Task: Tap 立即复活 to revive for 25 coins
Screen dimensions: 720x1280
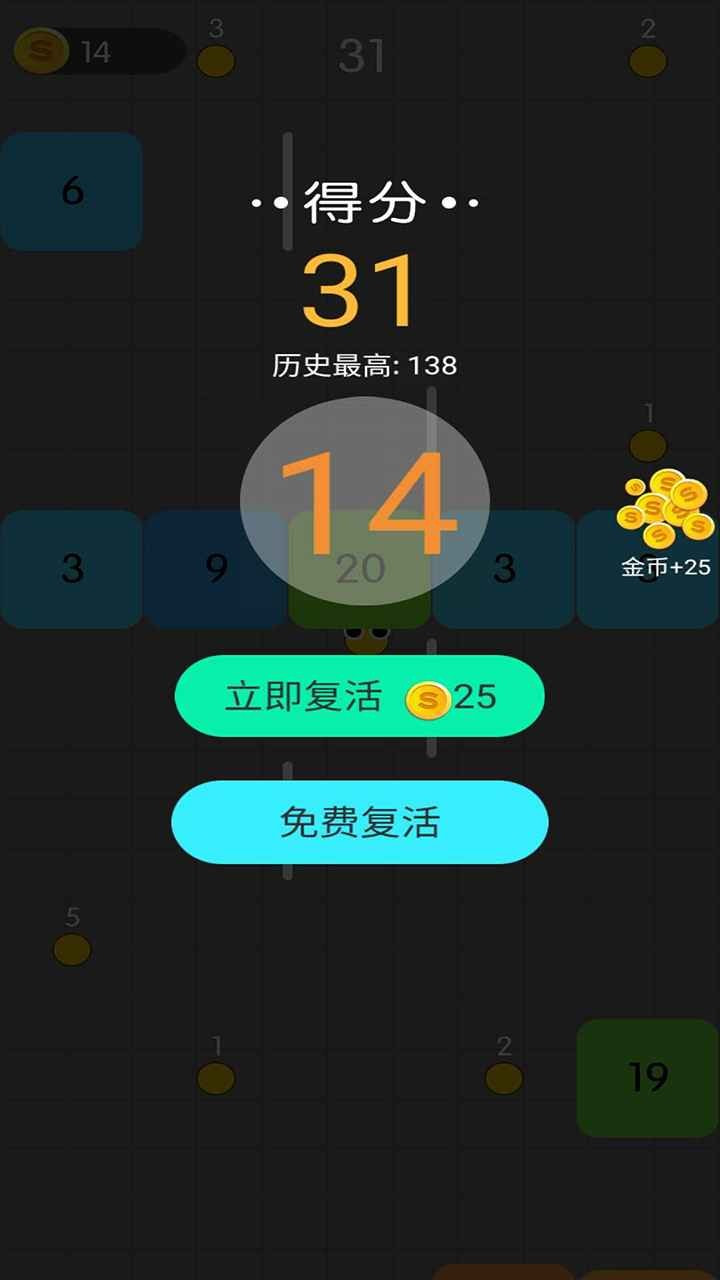Action: 359,696
